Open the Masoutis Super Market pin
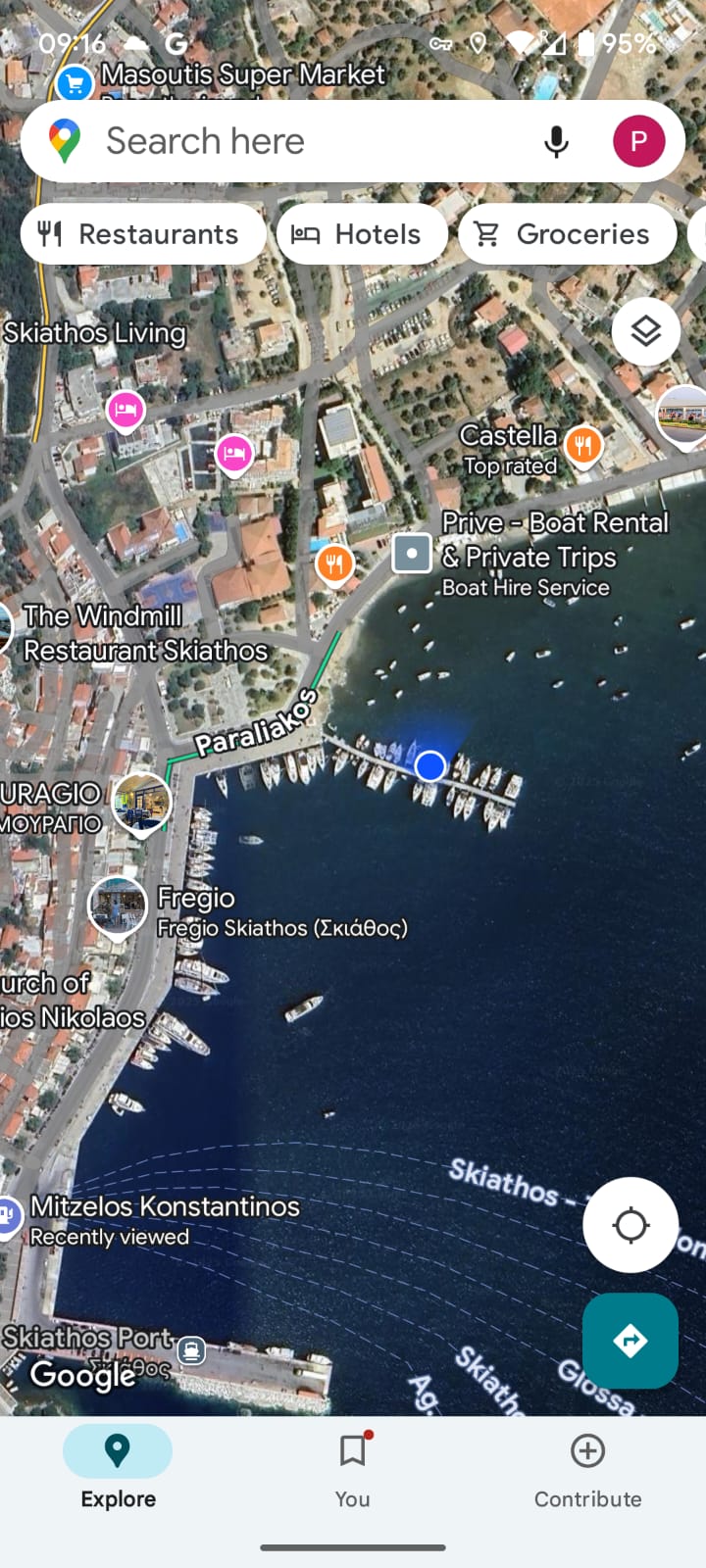Viewport: 706px width, 1568px height. pyautogui.click(x=75, y=83)
